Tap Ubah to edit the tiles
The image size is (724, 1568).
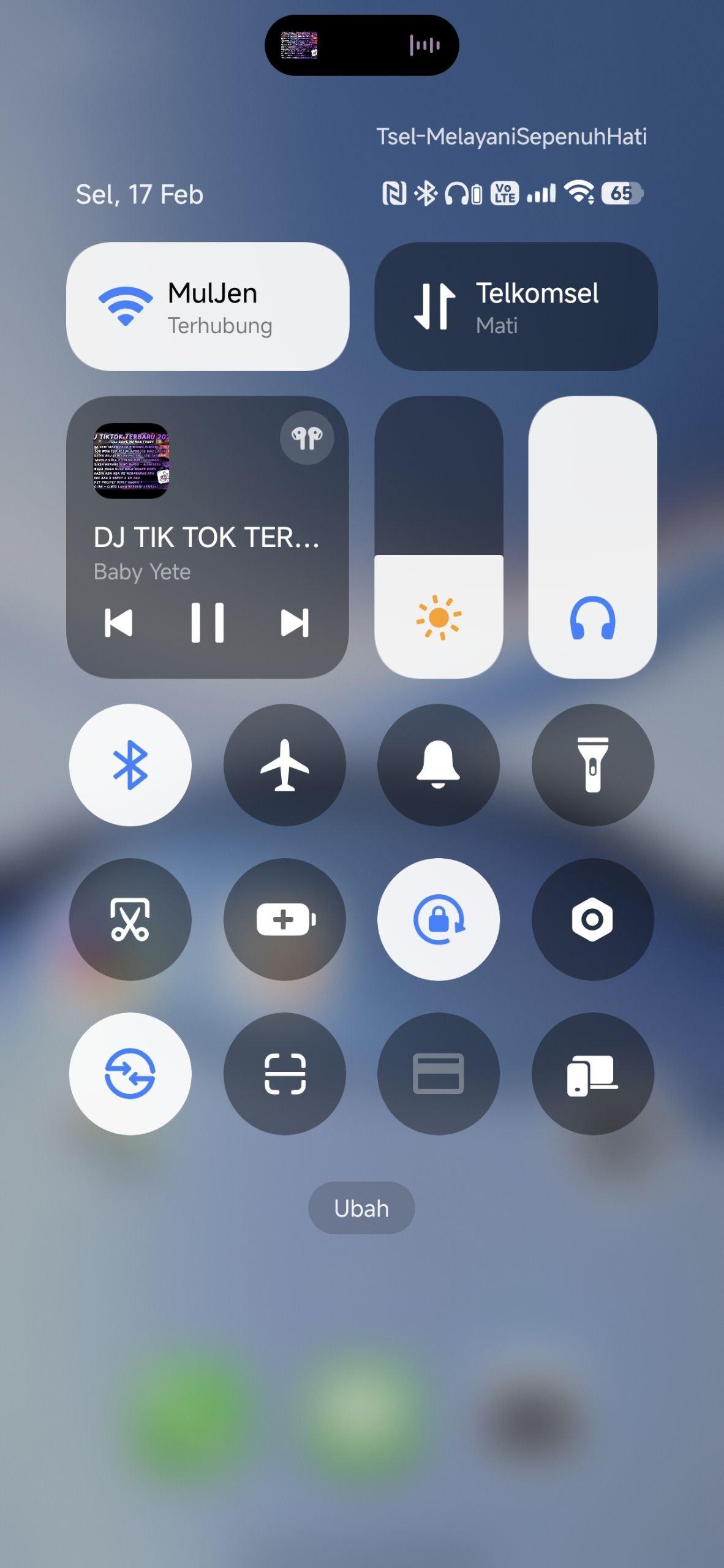[x=361, y=1208]
